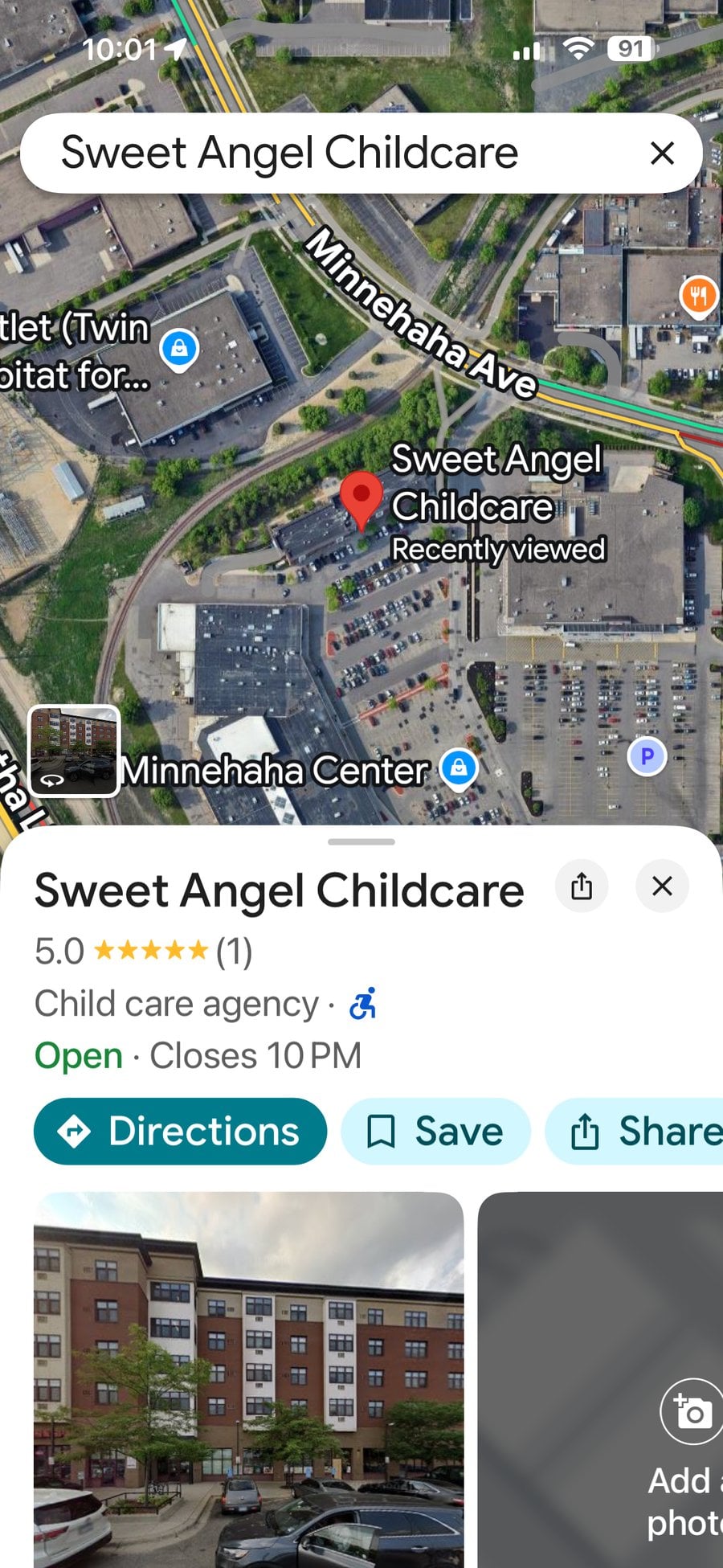Image resolution: width=723 pixels, height=1568 pixels.
Task: Tap the Minnehaha Center shopping pin
Action: (458, 768)
